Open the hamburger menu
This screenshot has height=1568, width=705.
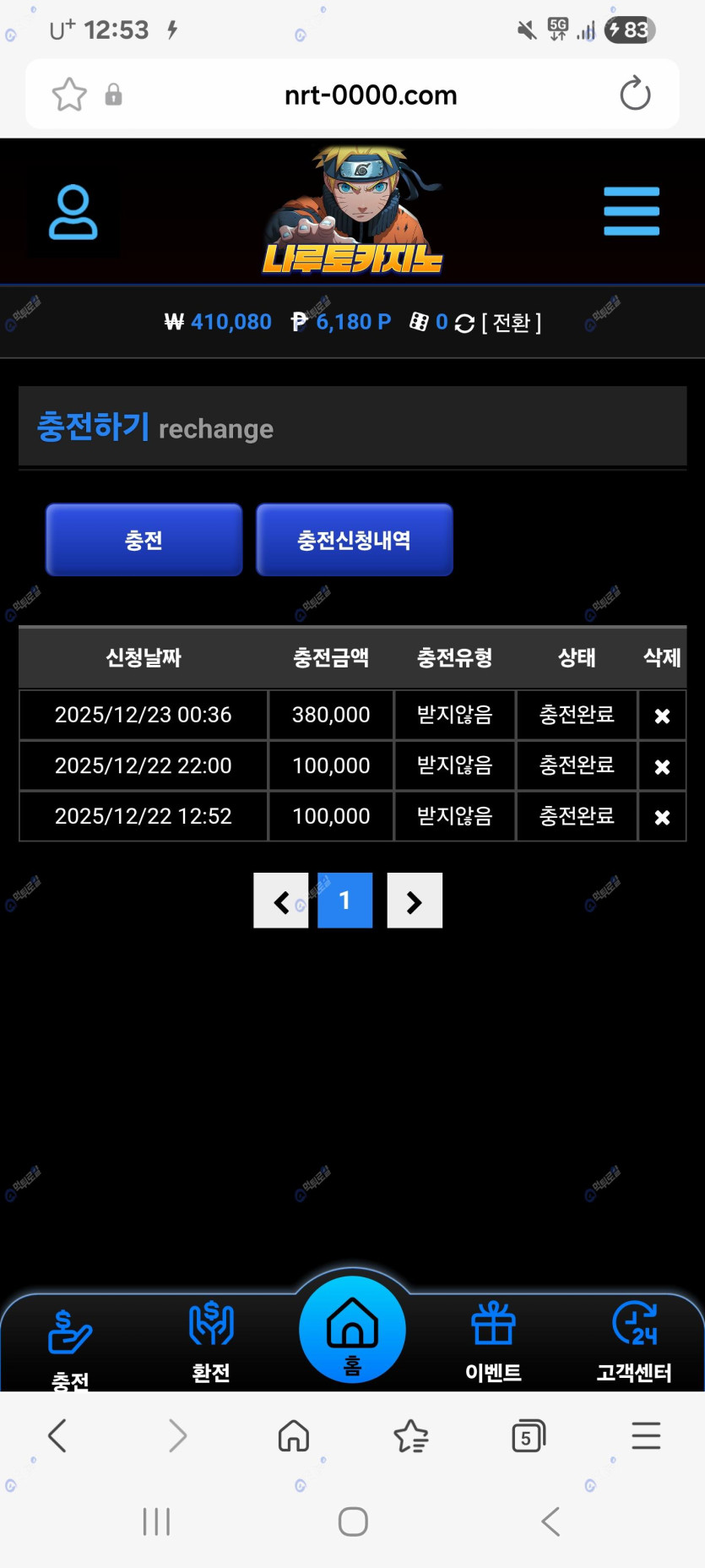(631, 211)
